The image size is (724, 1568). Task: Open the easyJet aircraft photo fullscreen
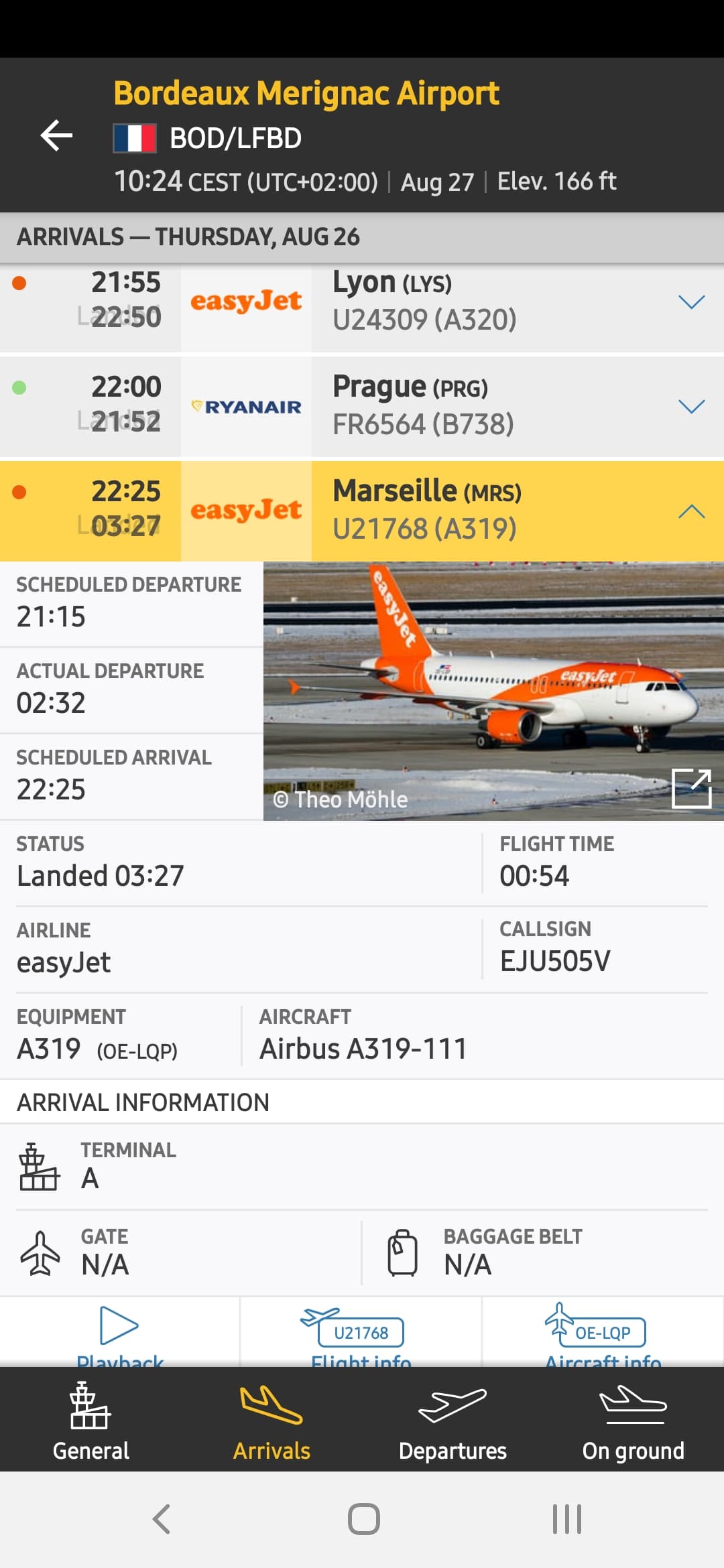point(691,789)
